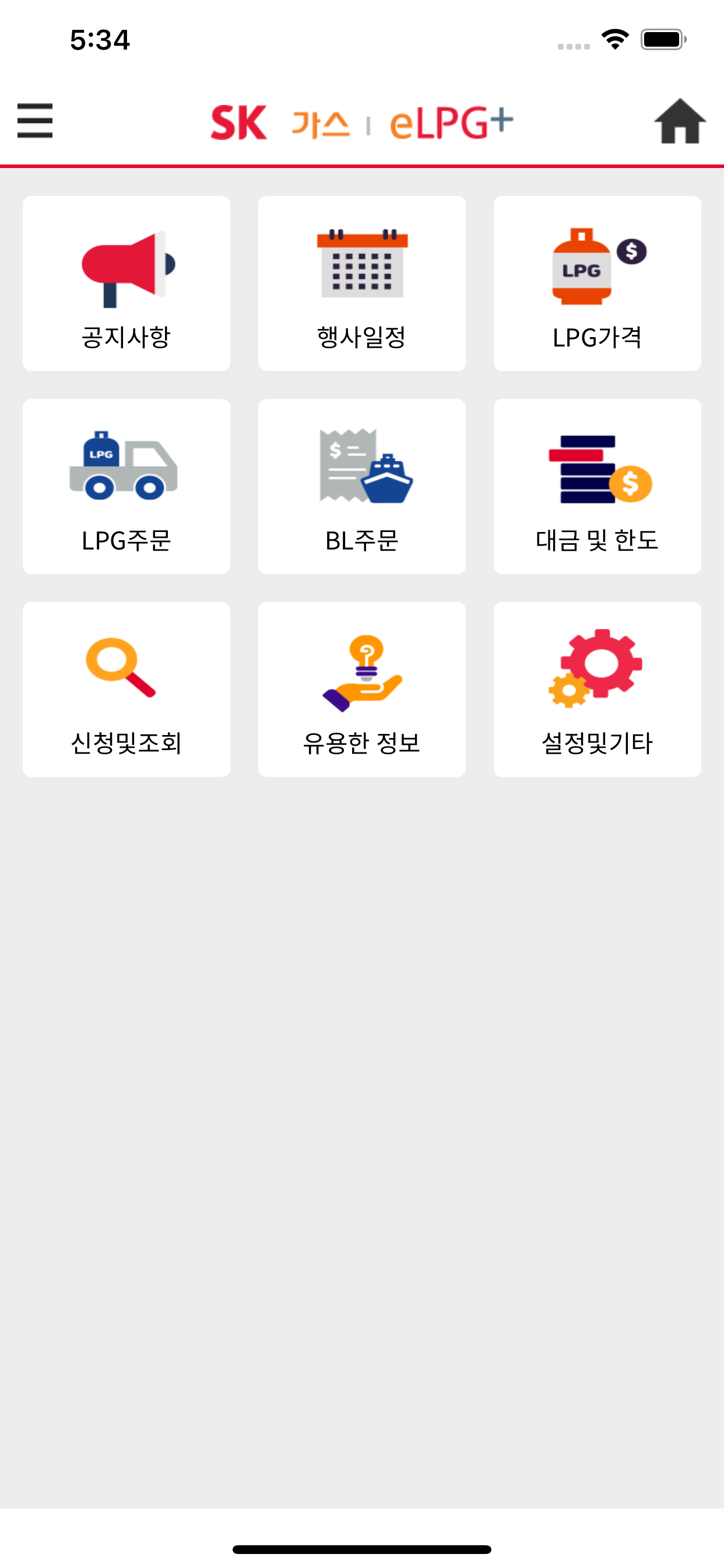Open the 공지사항 notices tile
This screenshot has height=1568, width=724.
[126, 283]
